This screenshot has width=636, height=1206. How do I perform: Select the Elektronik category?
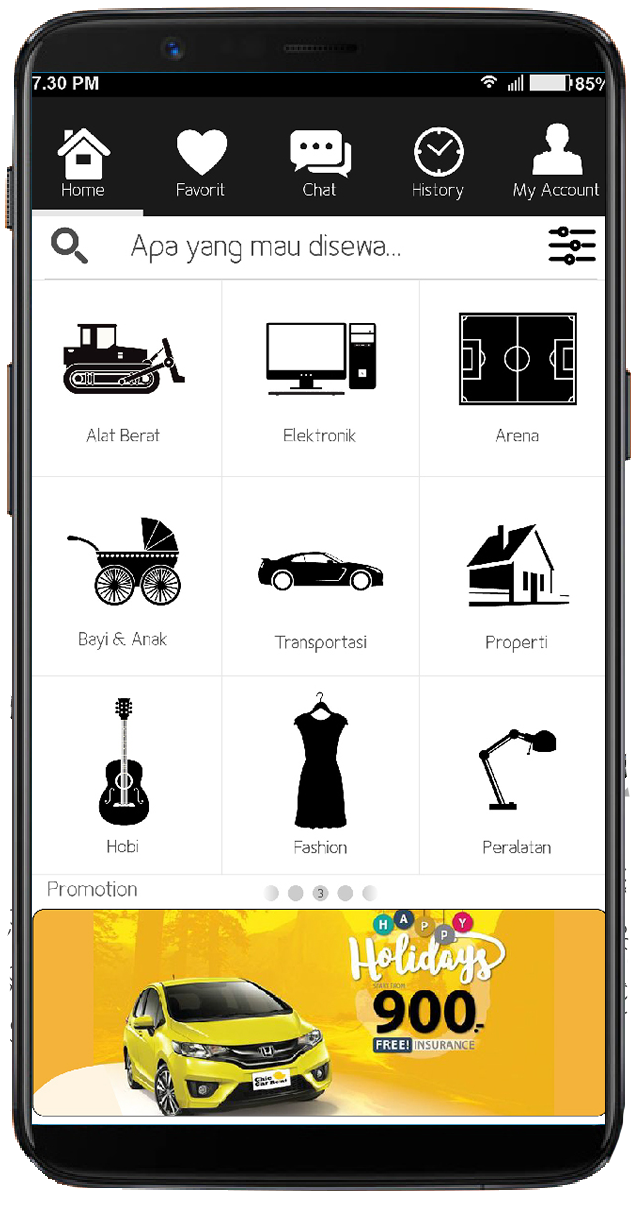click(320, 377)
